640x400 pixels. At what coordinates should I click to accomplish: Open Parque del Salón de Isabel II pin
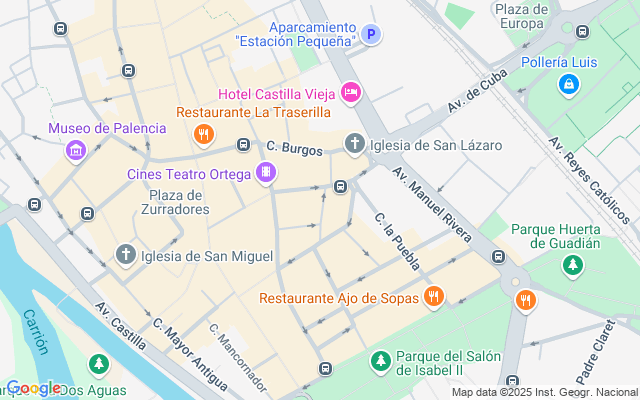380,360
